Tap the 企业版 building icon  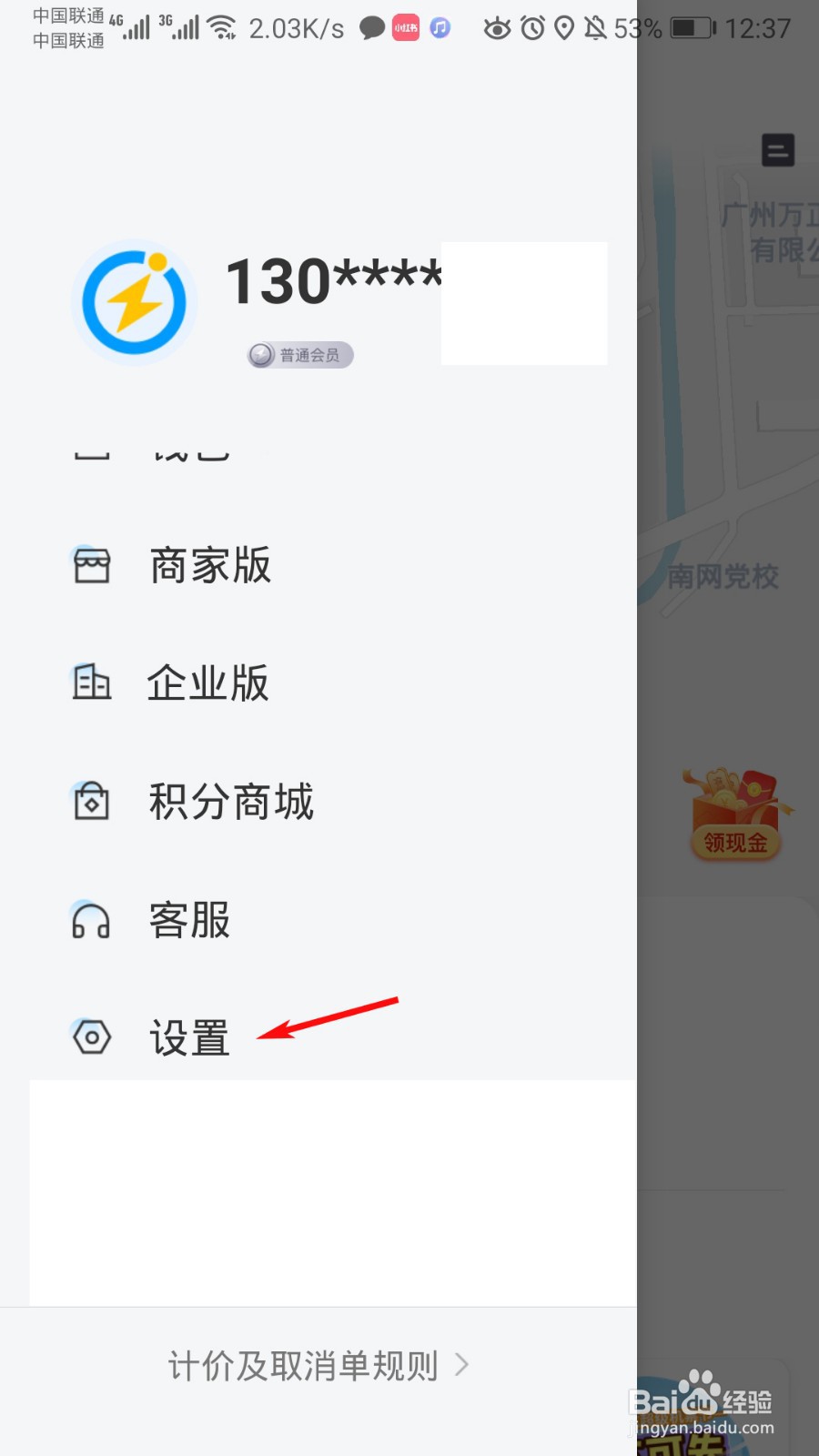pyautogui.click(x=90, y=682)
